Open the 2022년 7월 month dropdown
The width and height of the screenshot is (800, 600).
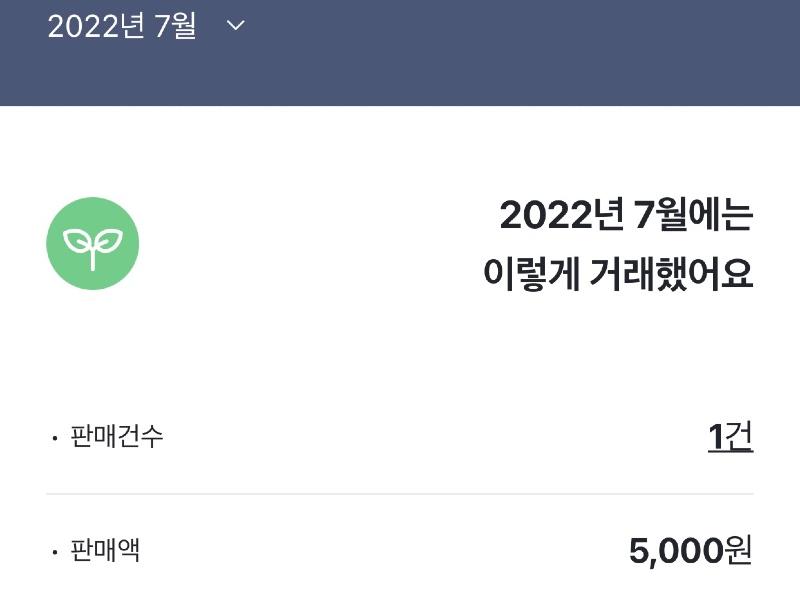(146, 26)
